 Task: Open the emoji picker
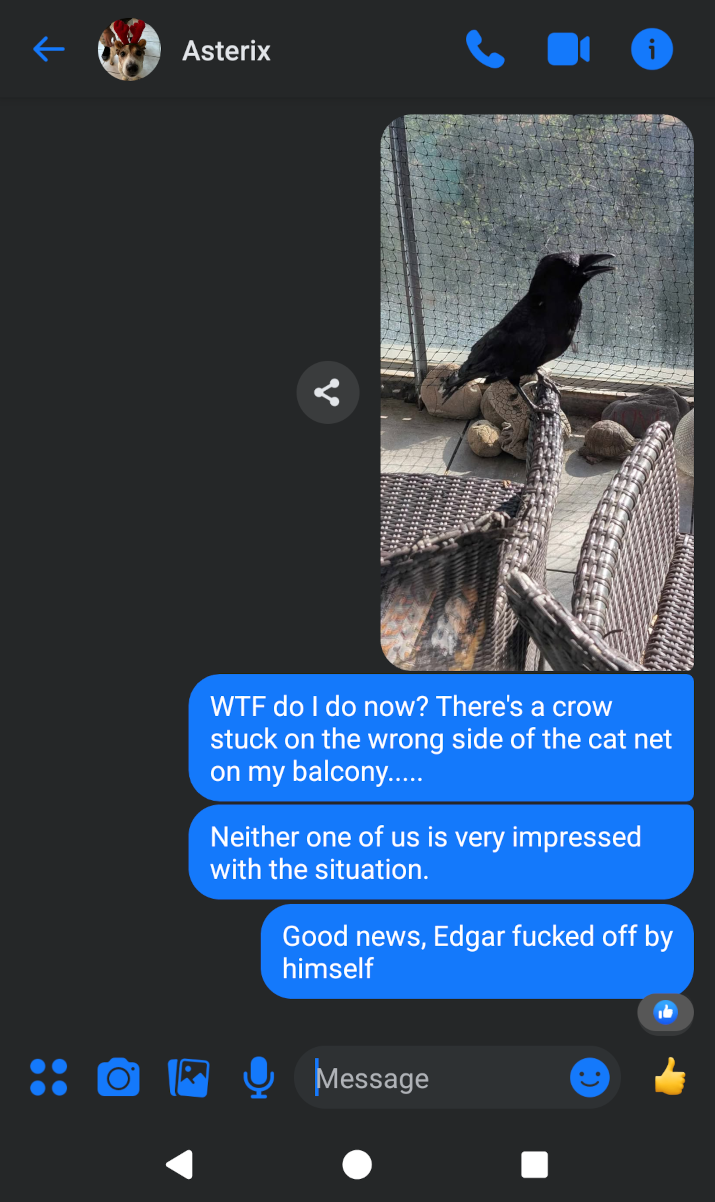590,1078
